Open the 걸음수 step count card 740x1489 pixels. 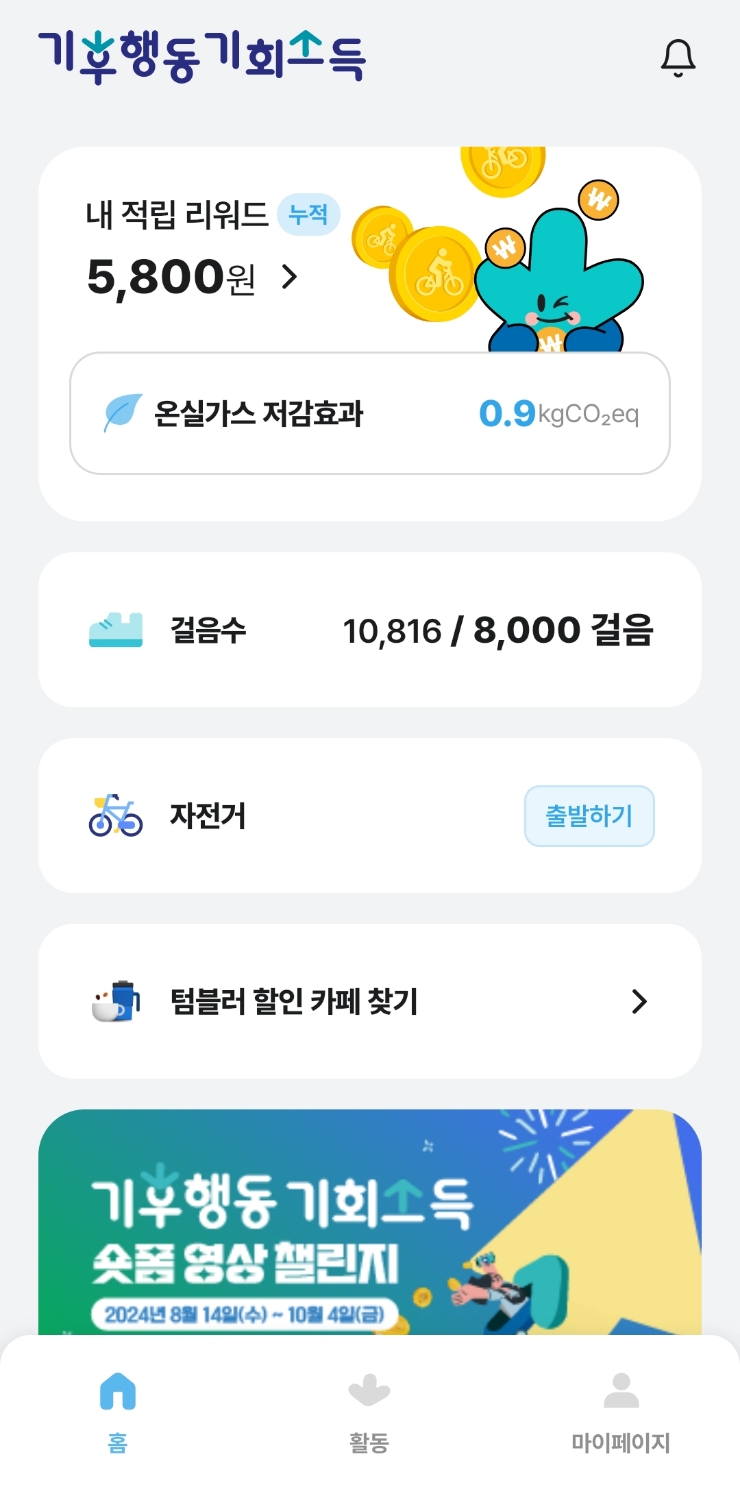pos(369,630)
